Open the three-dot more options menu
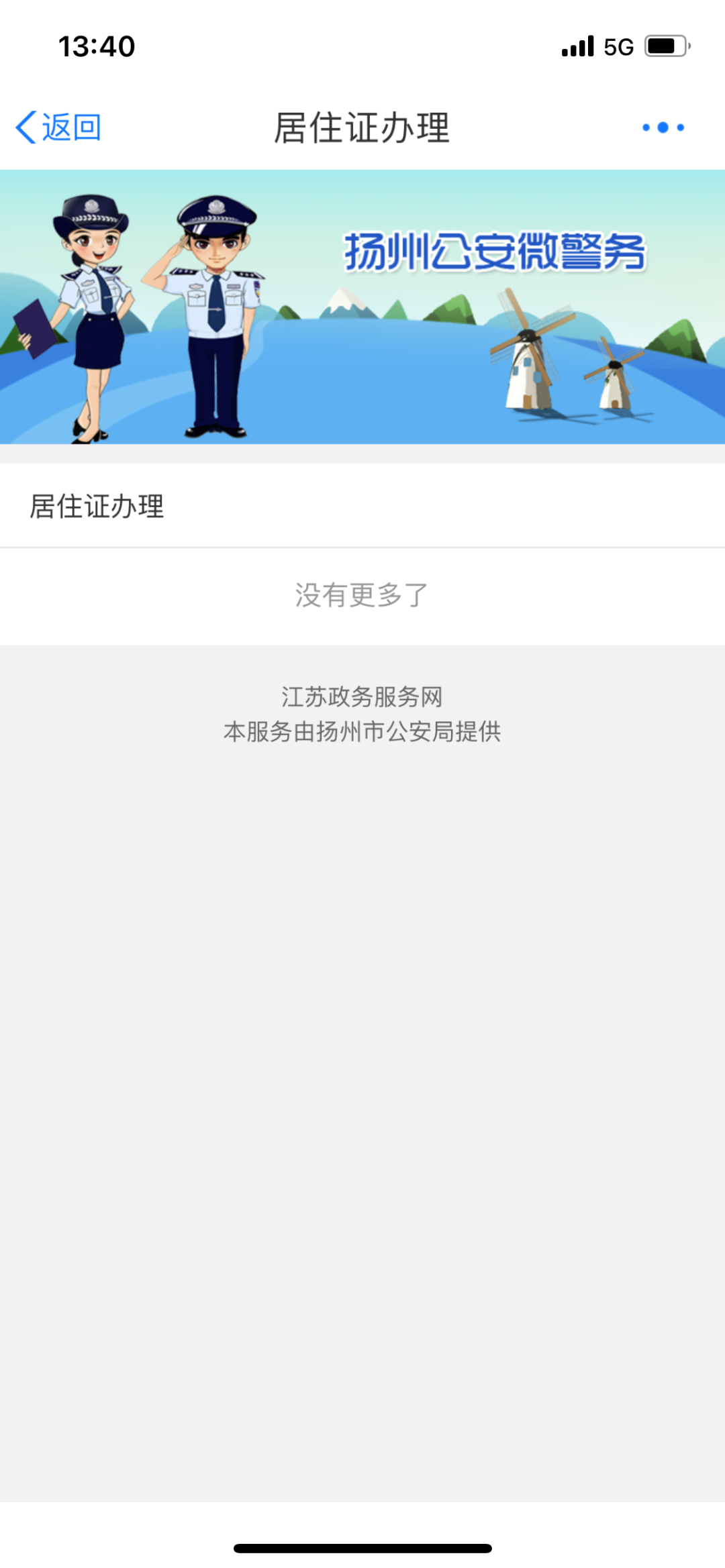The width and height of the screenshot is (725, 1568). pyautogui.click(x=663, y=127)
